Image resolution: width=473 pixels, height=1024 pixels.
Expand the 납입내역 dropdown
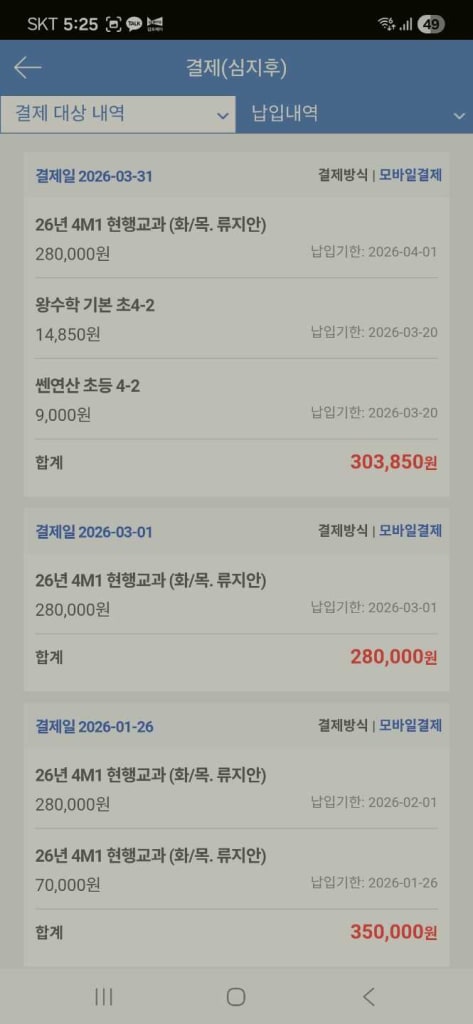pyautogui.click(x=355, y=114)
